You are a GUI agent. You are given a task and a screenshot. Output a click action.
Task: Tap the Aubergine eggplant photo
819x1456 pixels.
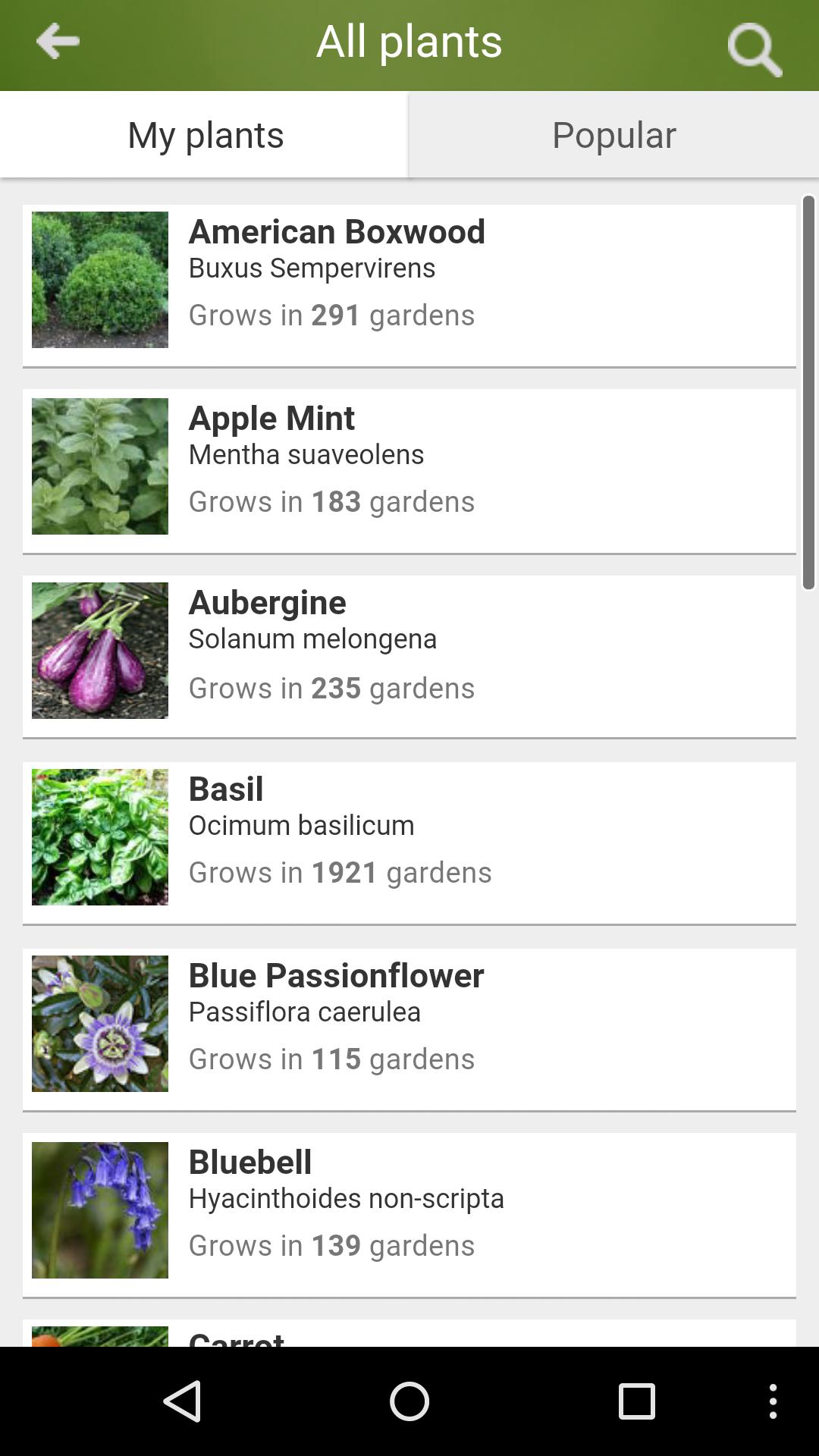99,651
